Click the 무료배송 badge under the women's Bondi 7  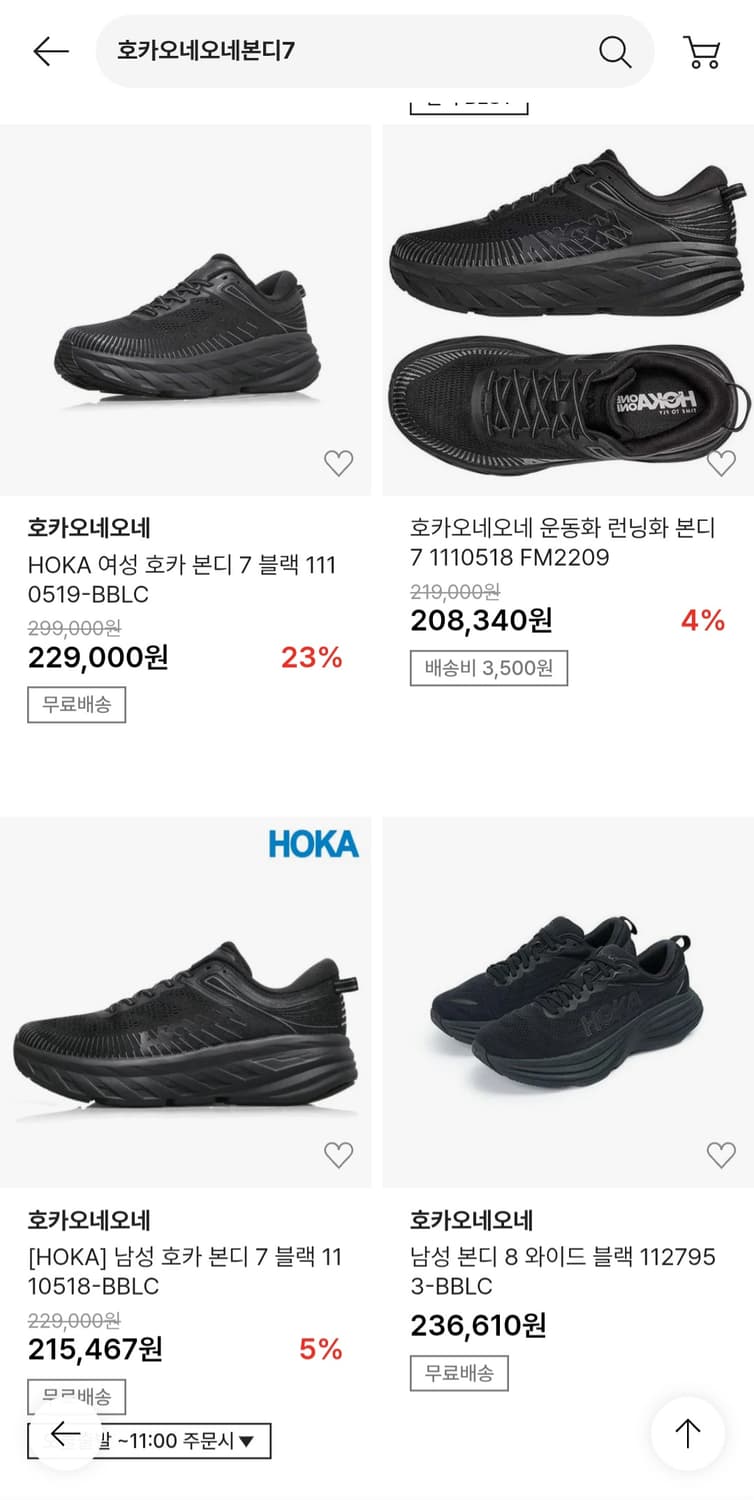(x=76, y=705)
